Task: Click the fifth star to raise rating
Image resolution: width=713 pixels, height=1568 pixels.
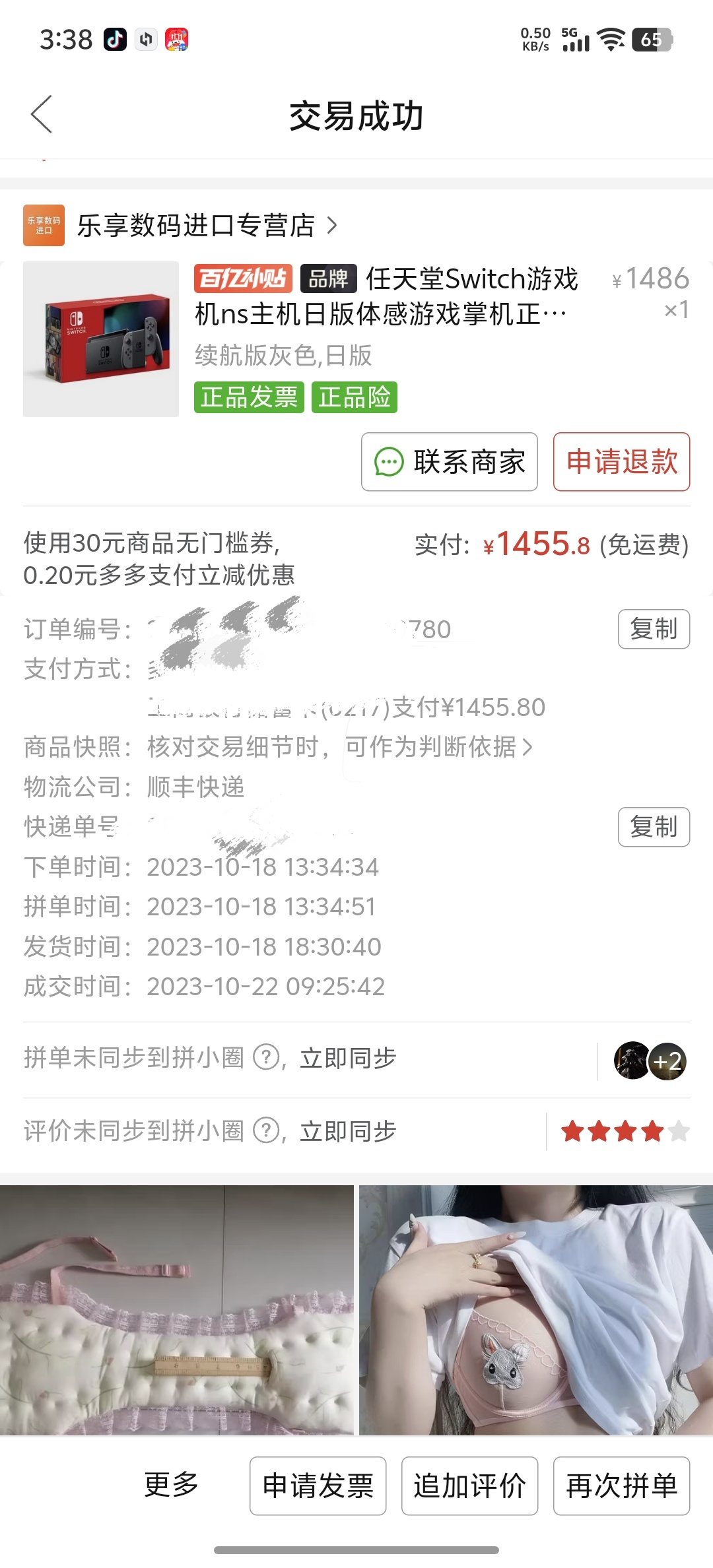Action: [679, 1130]
